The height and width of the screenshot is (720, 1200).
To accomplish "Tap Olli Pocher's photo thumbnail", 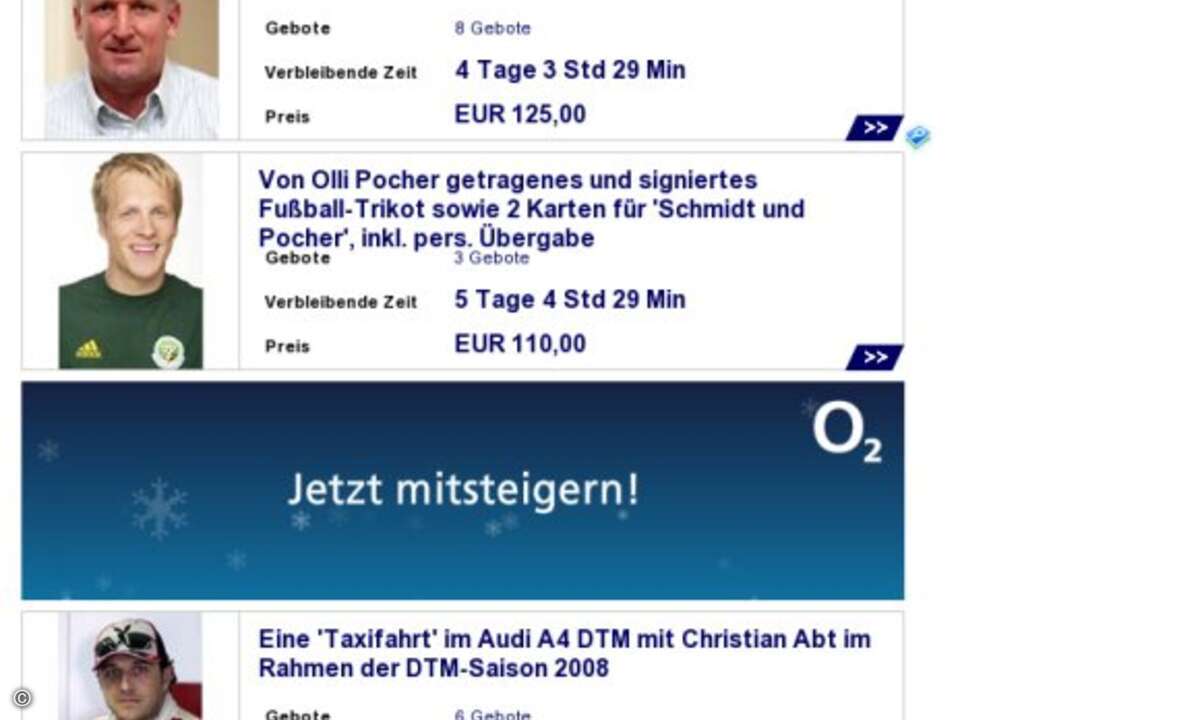I will [x=131, y=262].
